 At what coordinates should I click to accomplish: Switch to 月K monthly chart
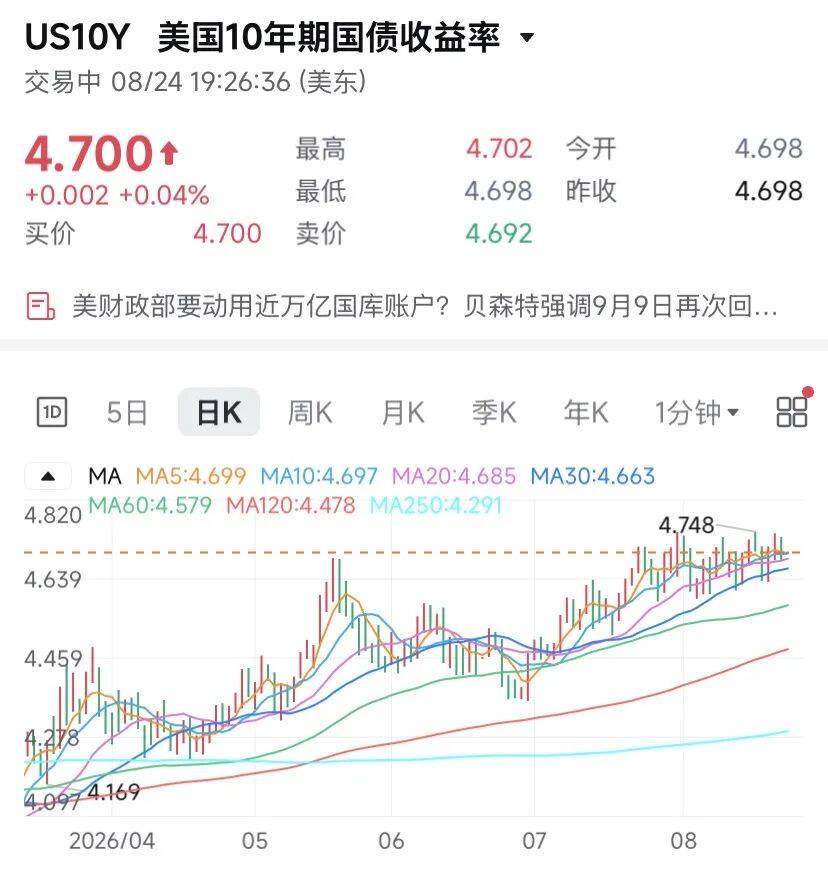(402, 413)
